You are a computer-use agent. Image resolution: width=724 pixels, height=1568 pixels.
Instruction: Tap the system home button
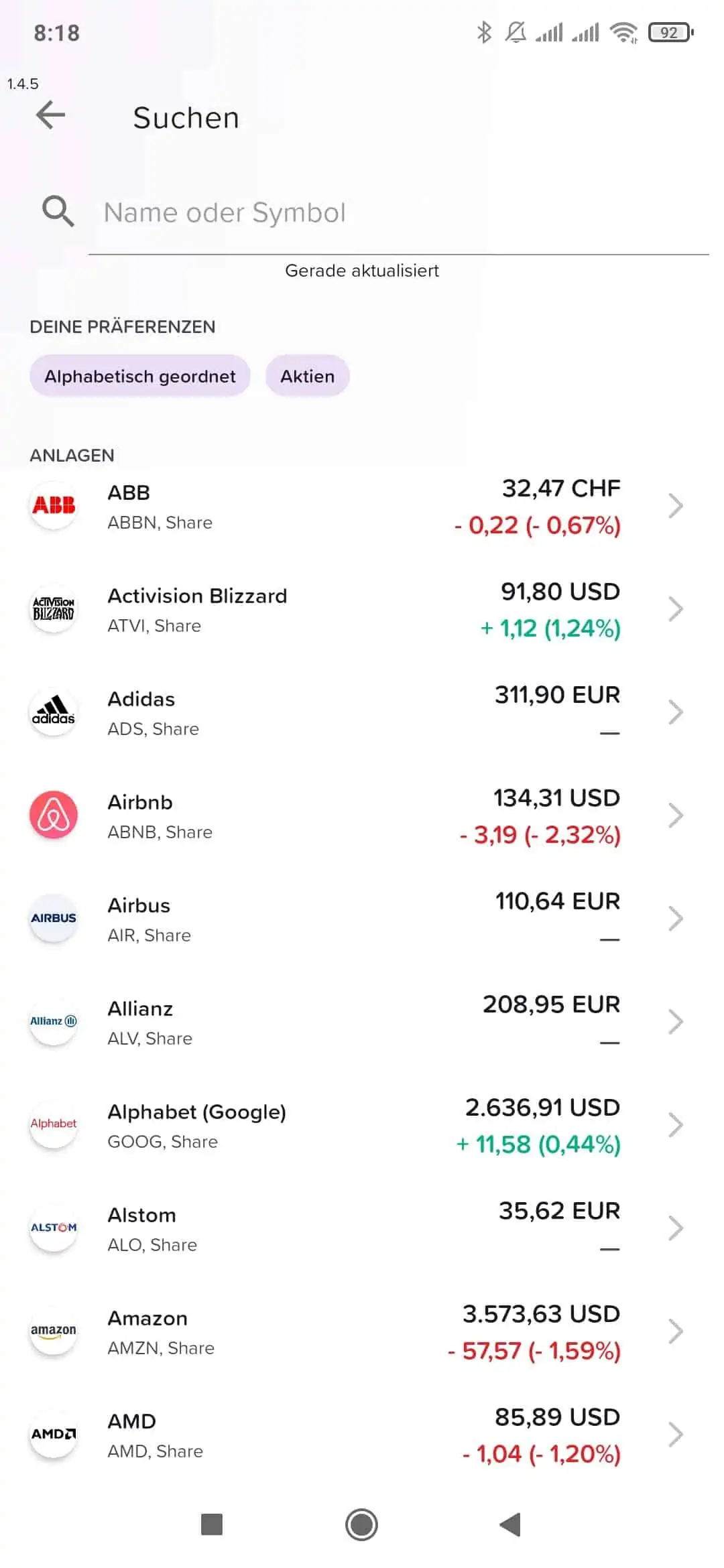click(x=361, y=1524)
